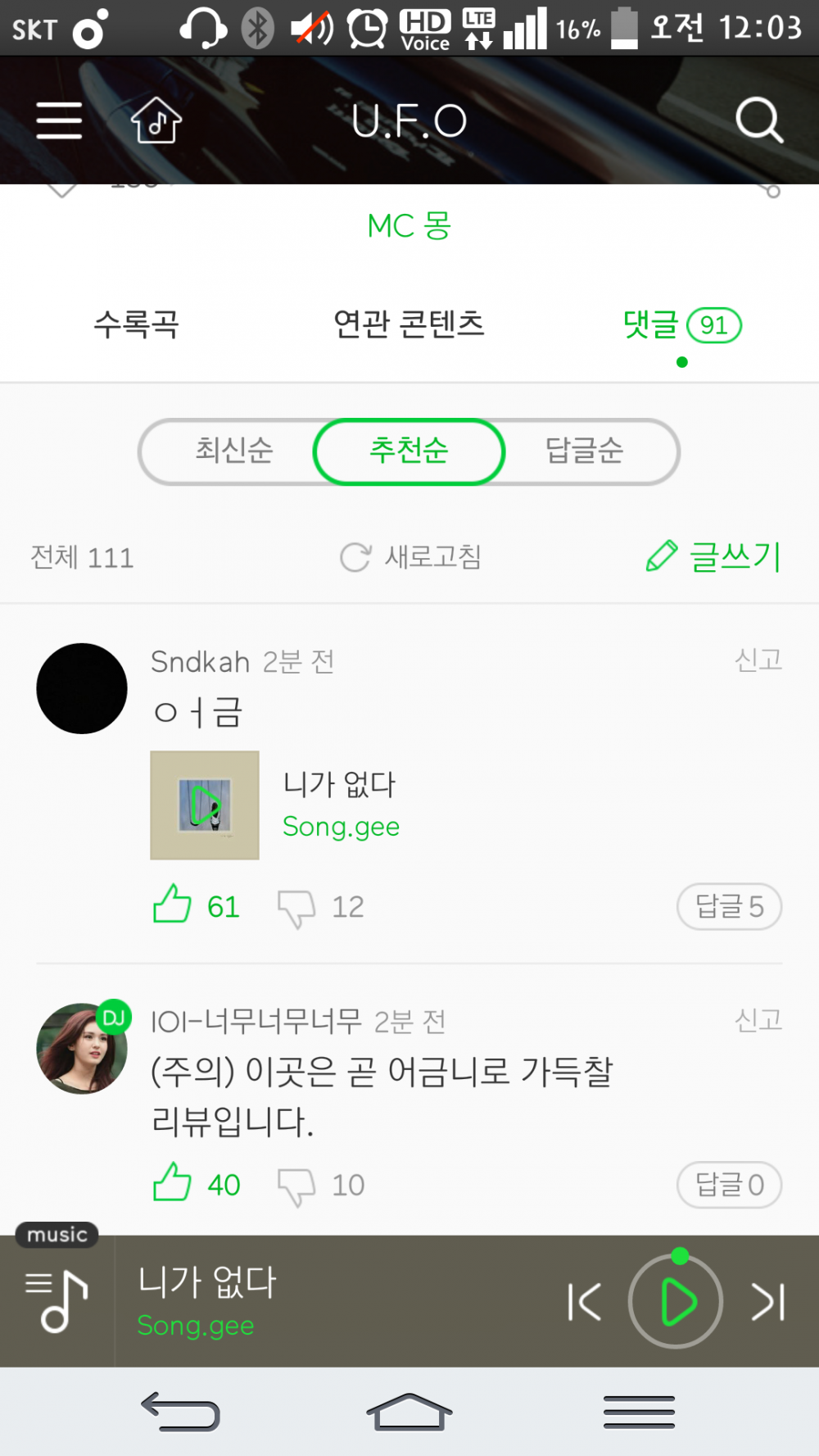Screen dimensions: 819x1456
Task: Write a comment via 글쓰기
Action: point(713,557)
